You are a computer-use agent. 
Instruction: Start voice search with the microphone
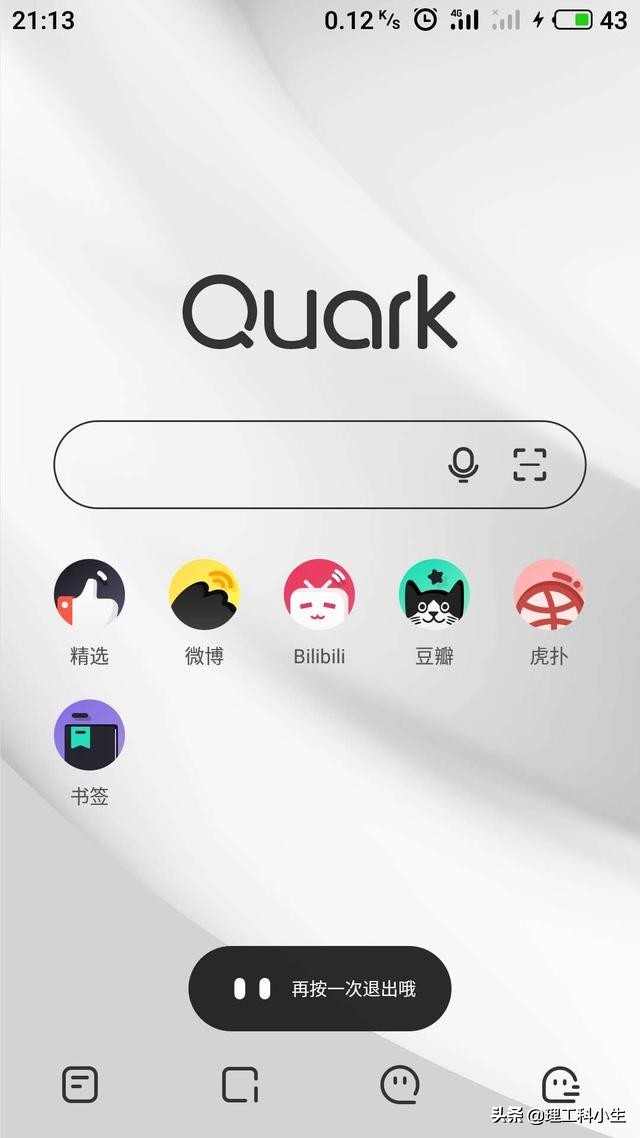(462, 465)
